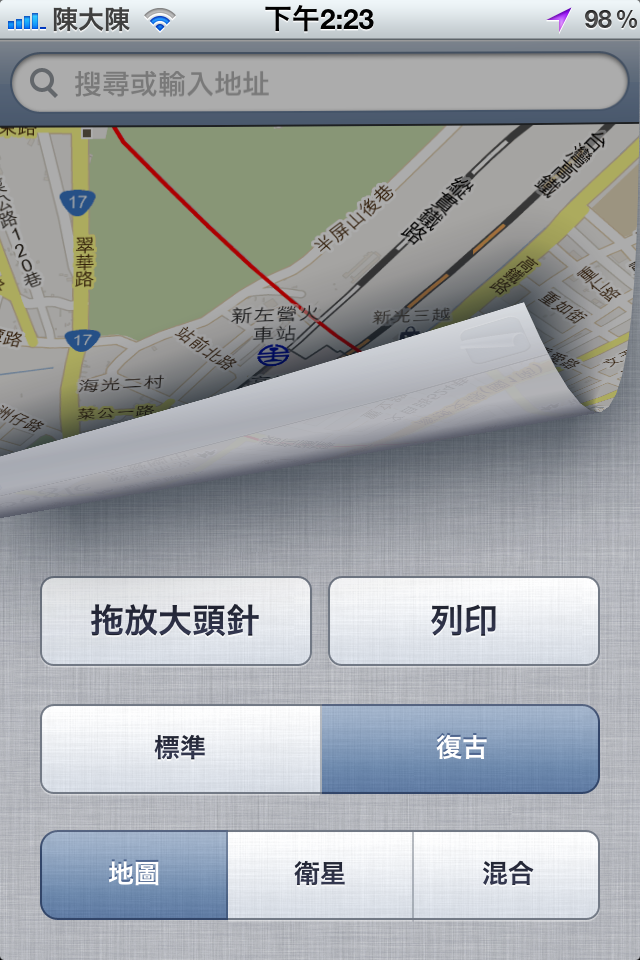Screen dimensions: 640x960
Task: Tap the search or enter address field
Action: [x=320, y=82]
